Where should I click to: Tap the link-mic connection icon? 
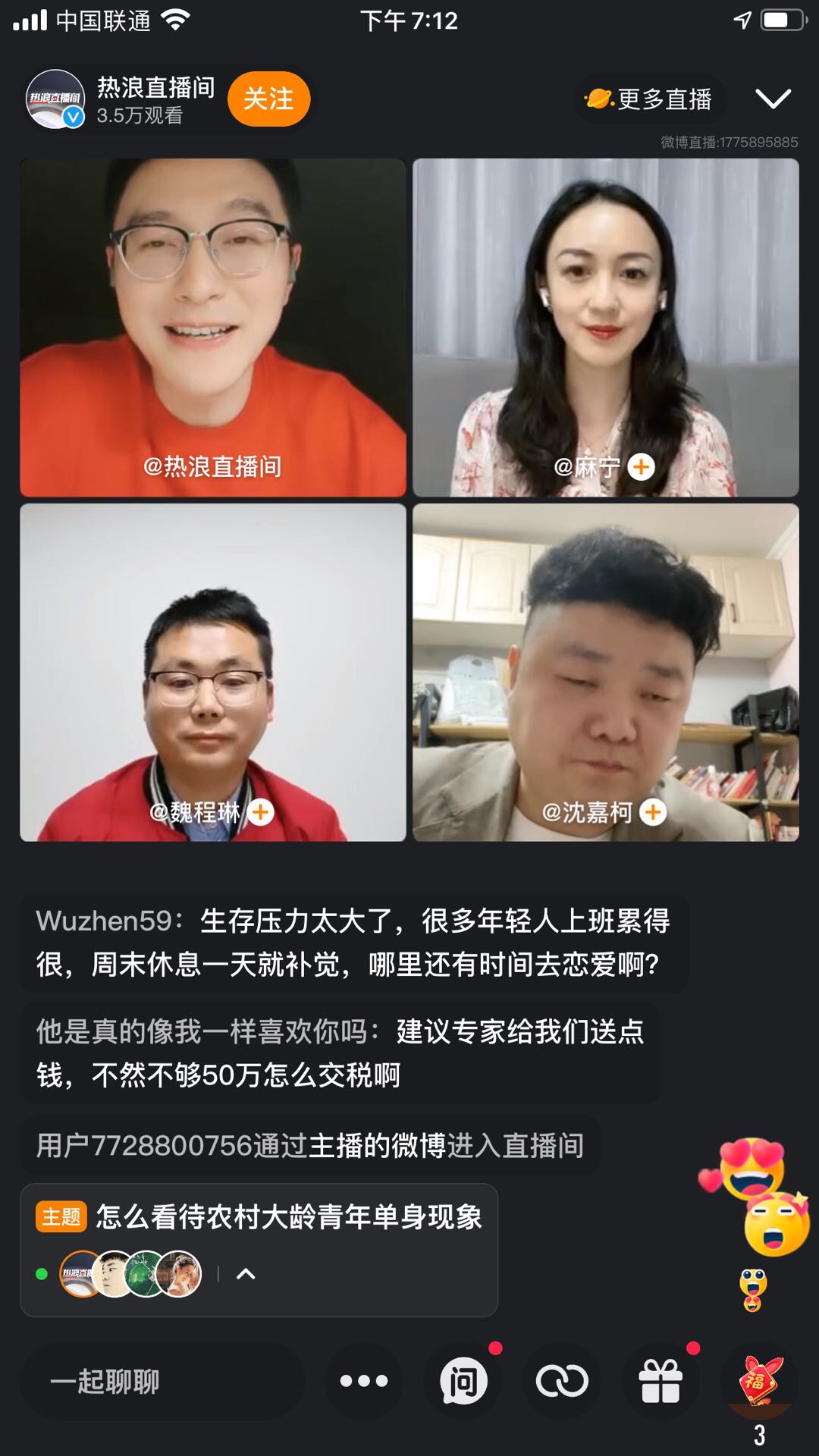(x=562, y=1382)
